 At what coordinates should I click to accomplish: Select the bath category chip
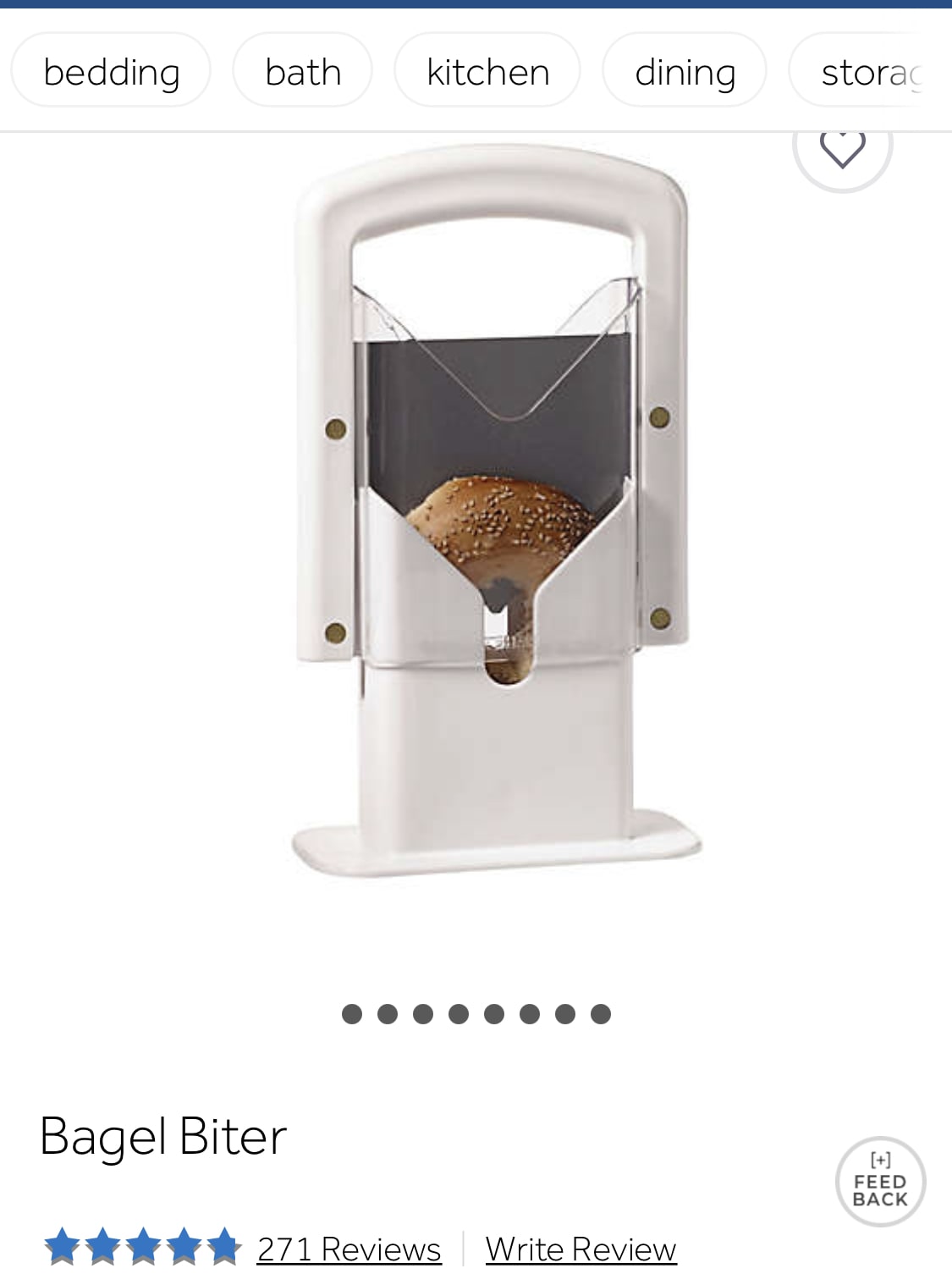pos(303,71)
